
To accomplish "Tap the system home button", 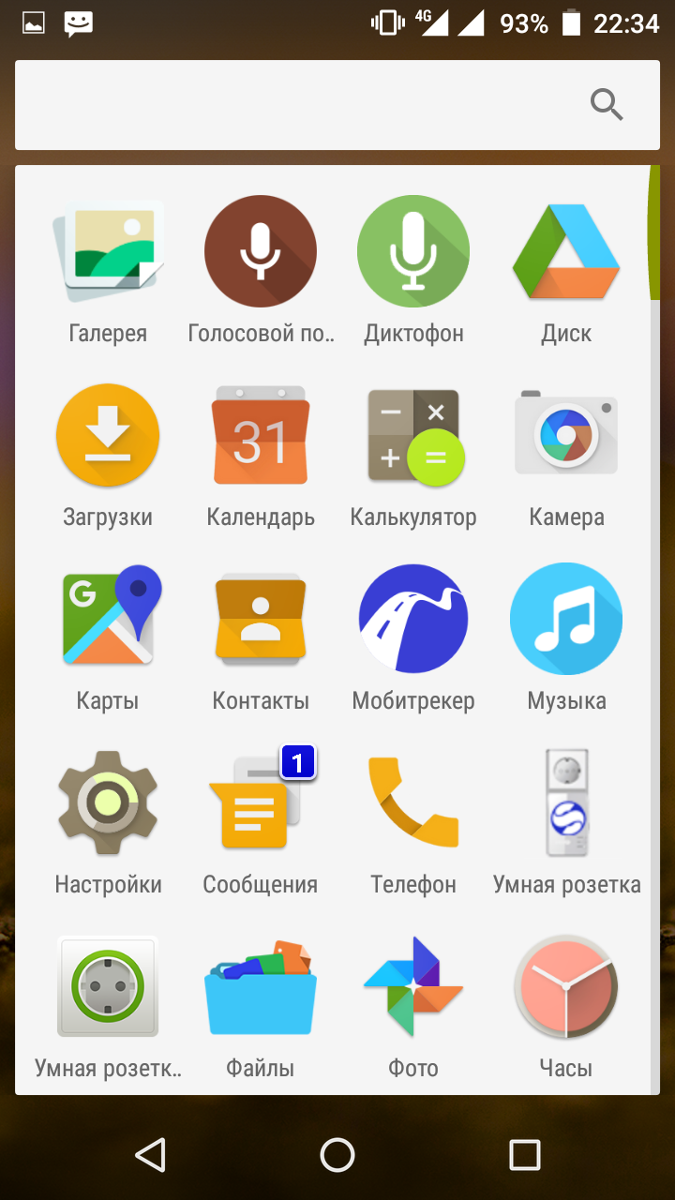I will 337,1155.
